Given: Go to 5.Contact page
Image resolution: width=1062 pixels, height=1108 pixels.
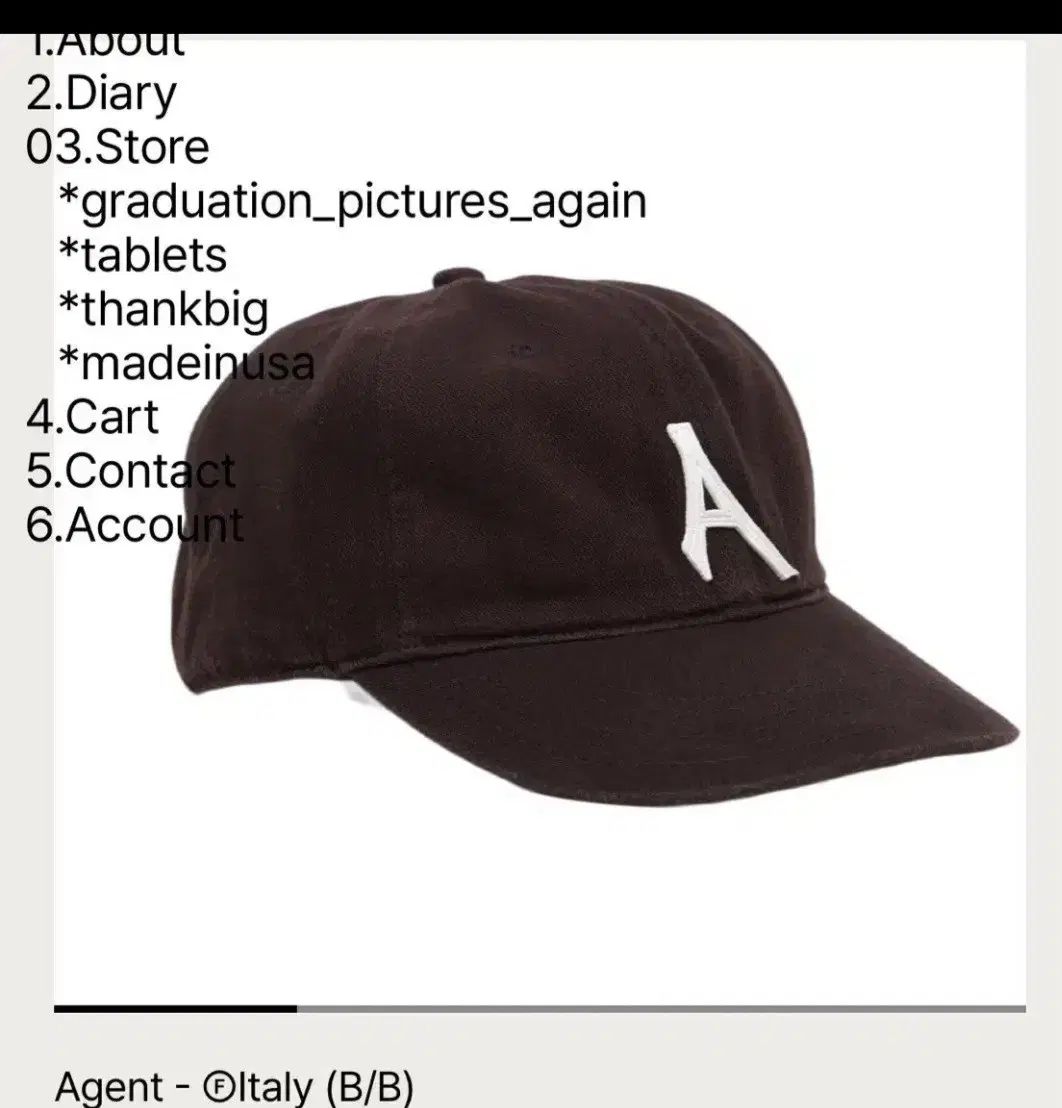Looking at the screenshot, I should point(131,471).
